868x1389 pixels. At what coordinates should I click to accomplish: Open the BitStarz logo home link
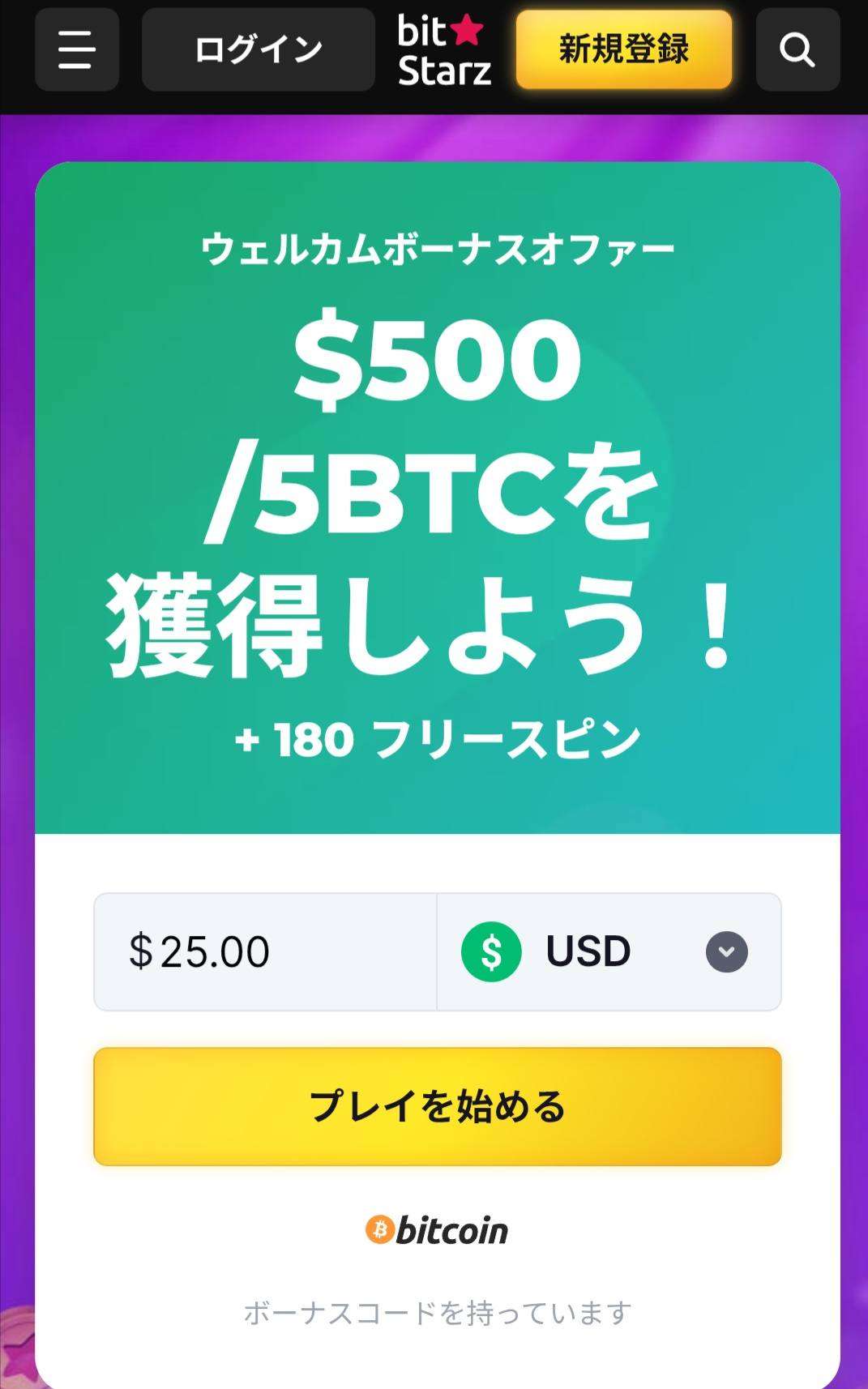444,50
